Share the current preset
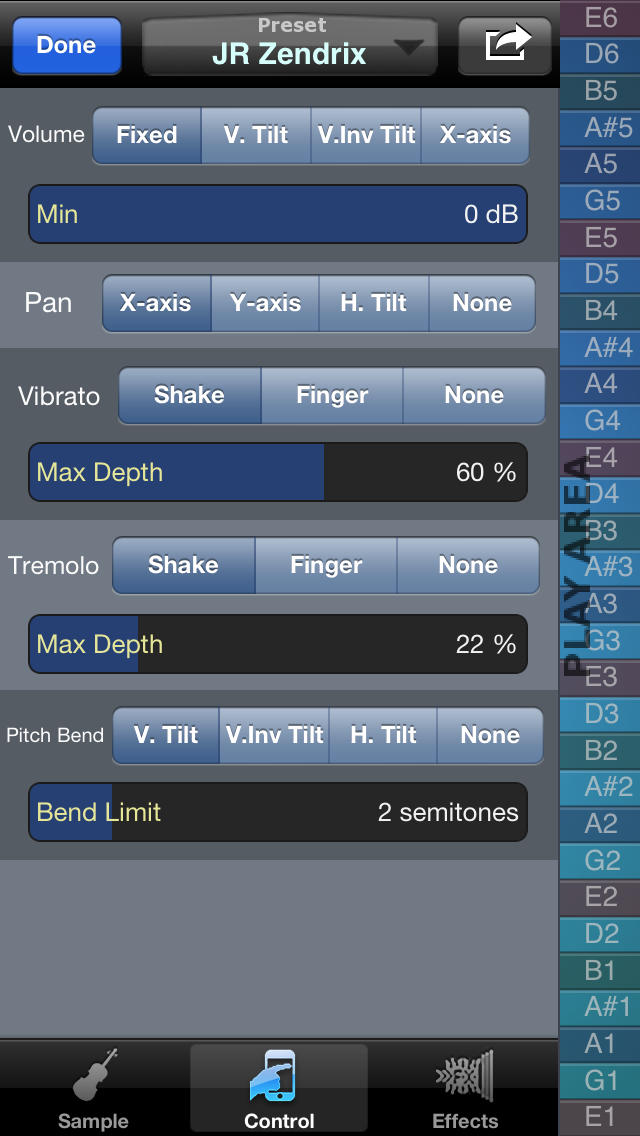This screenshot has height=1136, width=640. click(505, 46)
